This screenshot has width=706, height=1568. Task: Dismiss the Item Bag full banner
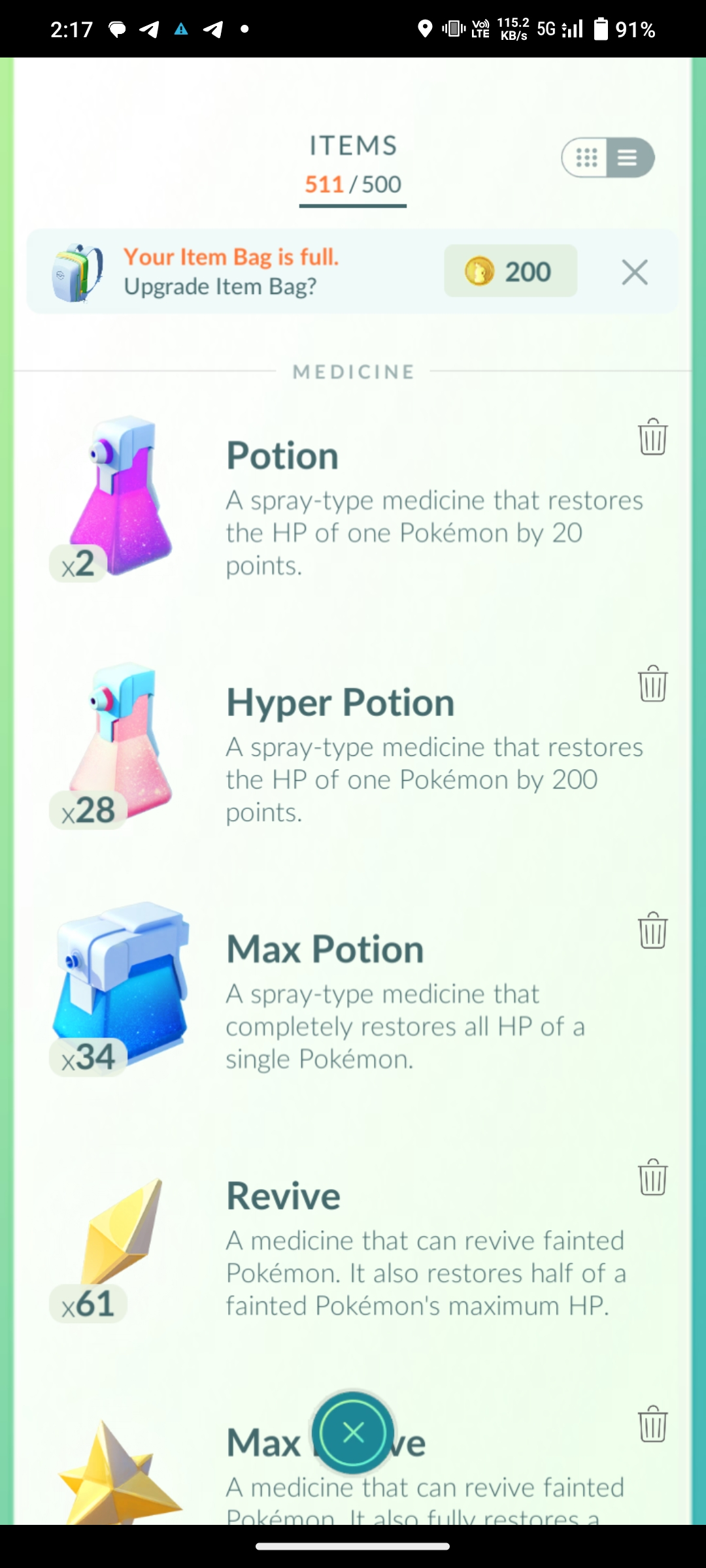click(635, 272)
